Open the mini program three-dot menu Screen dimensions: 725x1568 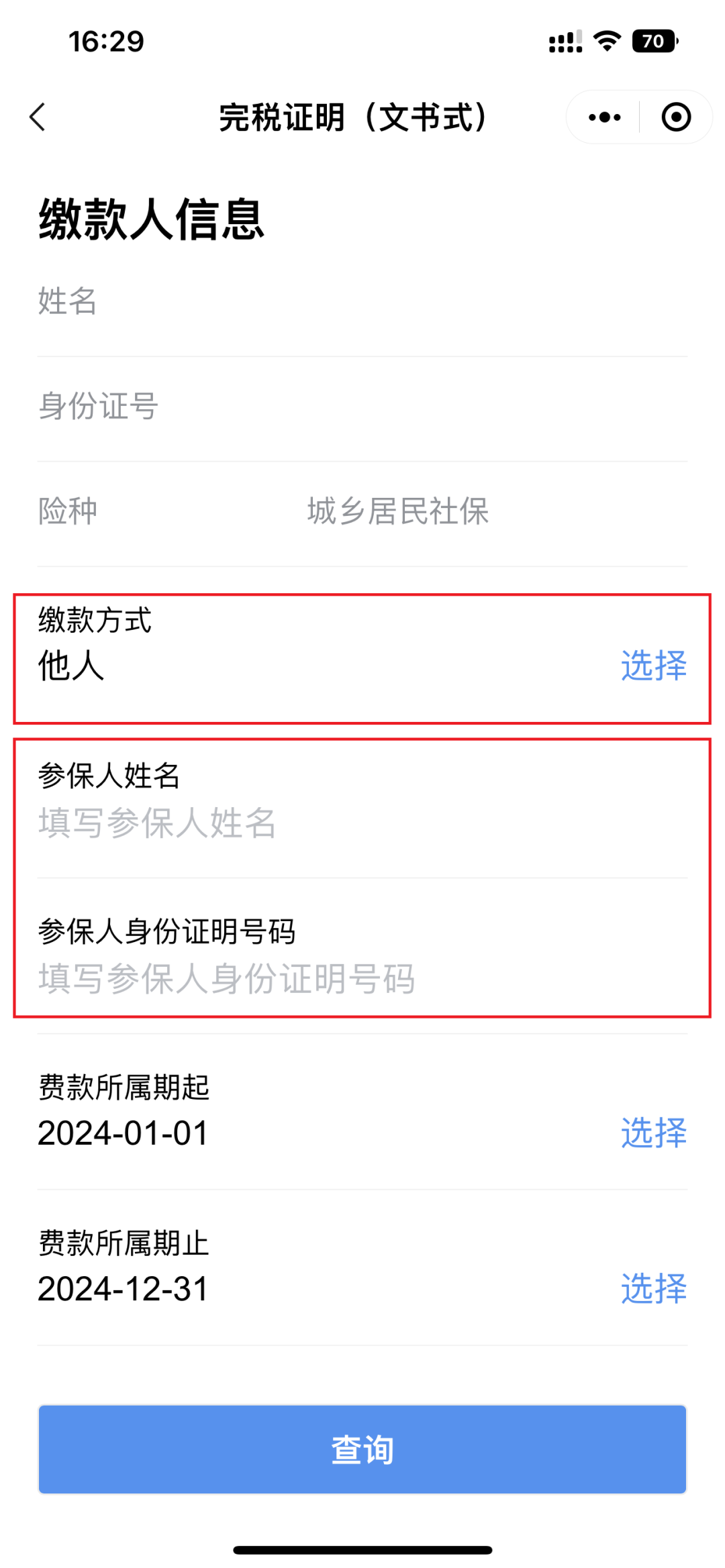click(x=604, y=117)
